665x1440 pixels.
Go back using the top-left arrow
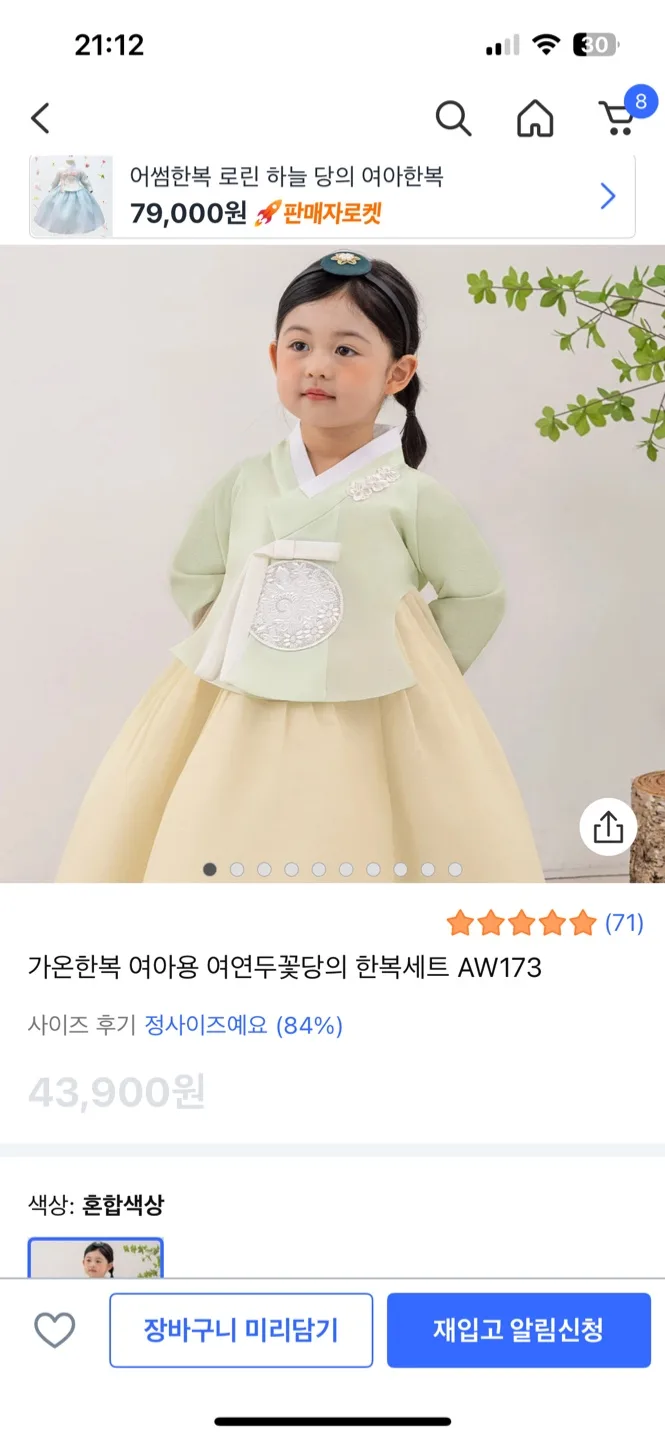(x=40, y=119)
